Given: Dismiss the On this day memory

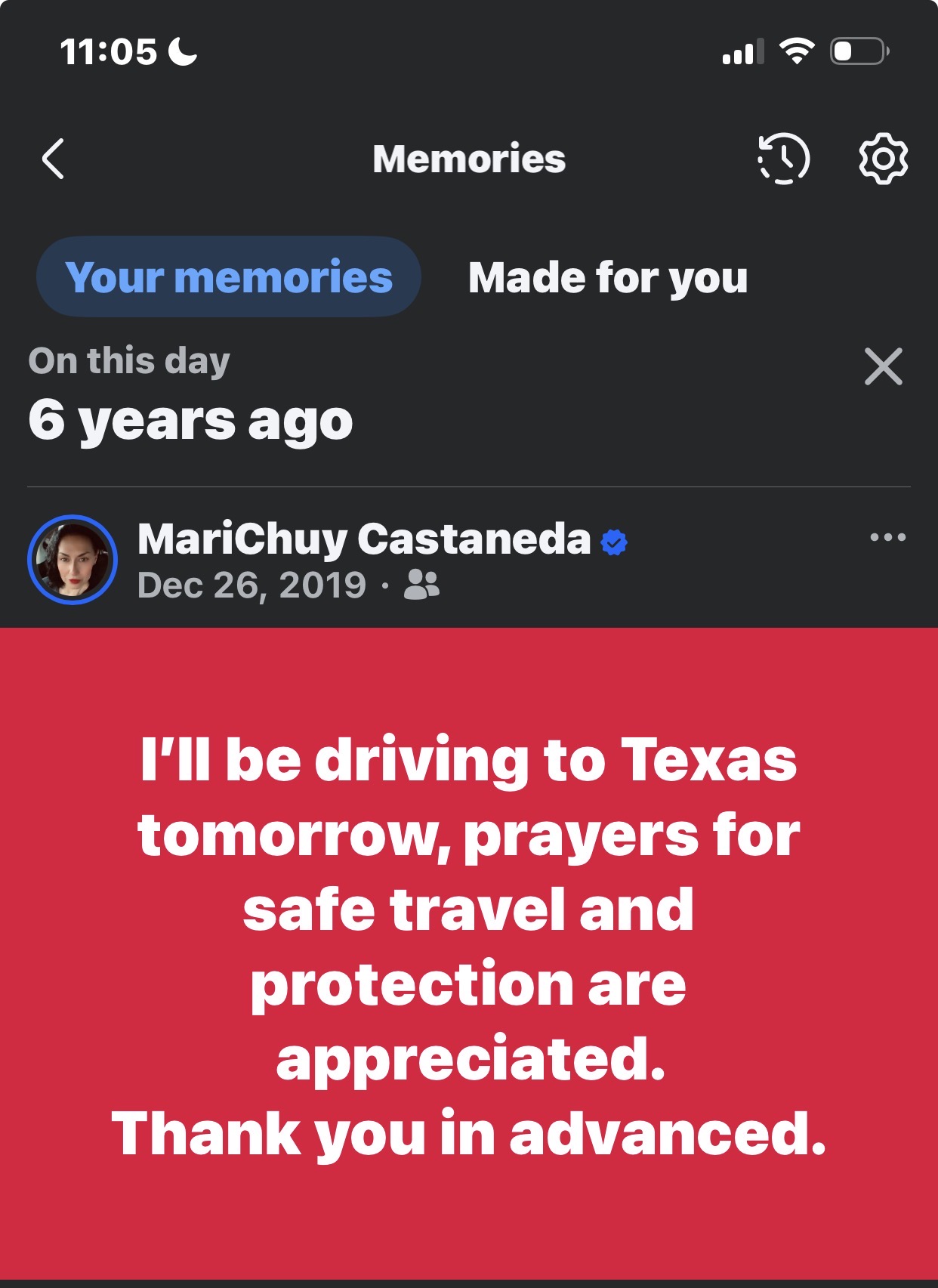Looking at the screenshot, I should click(x=883, y=367).
